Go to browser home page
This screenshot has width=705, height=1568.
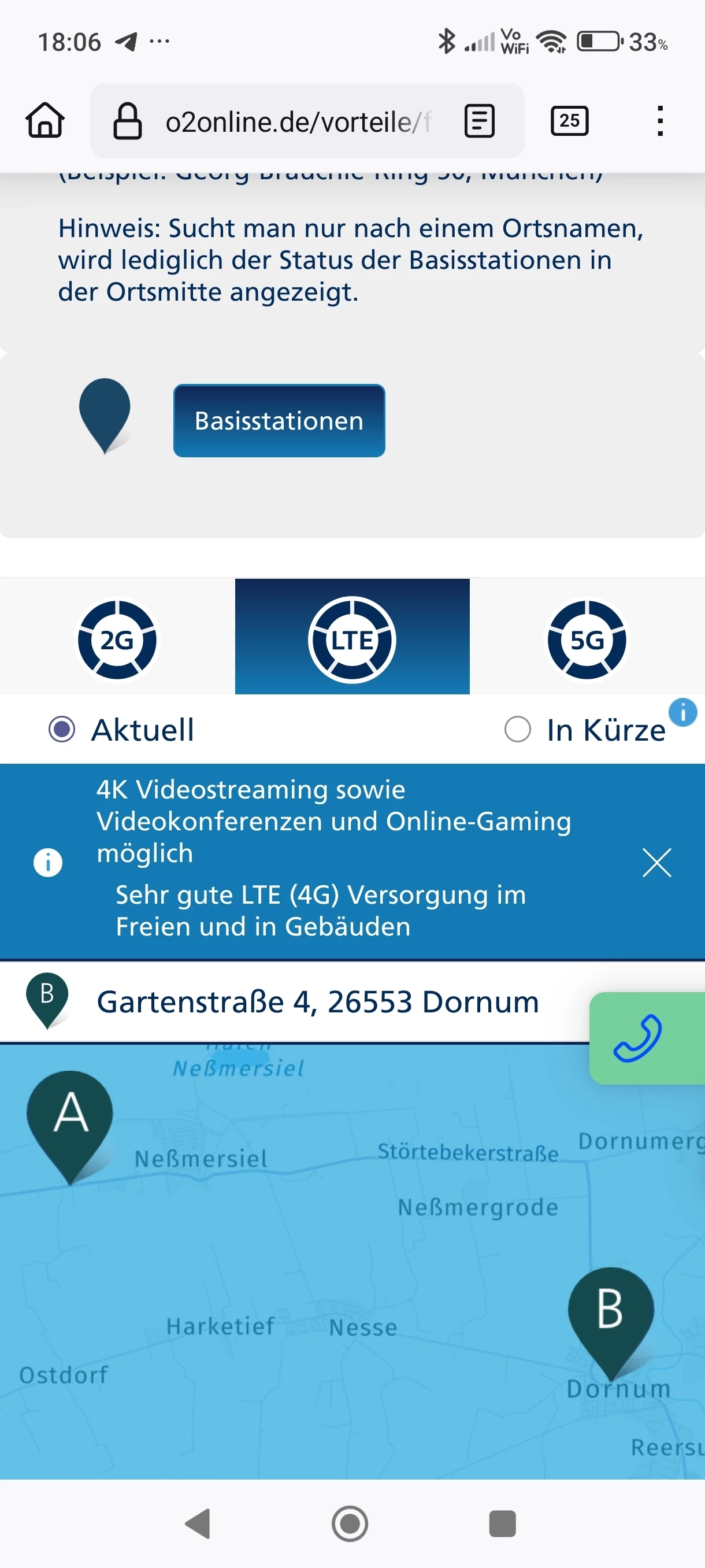click(x=45, y=120)
